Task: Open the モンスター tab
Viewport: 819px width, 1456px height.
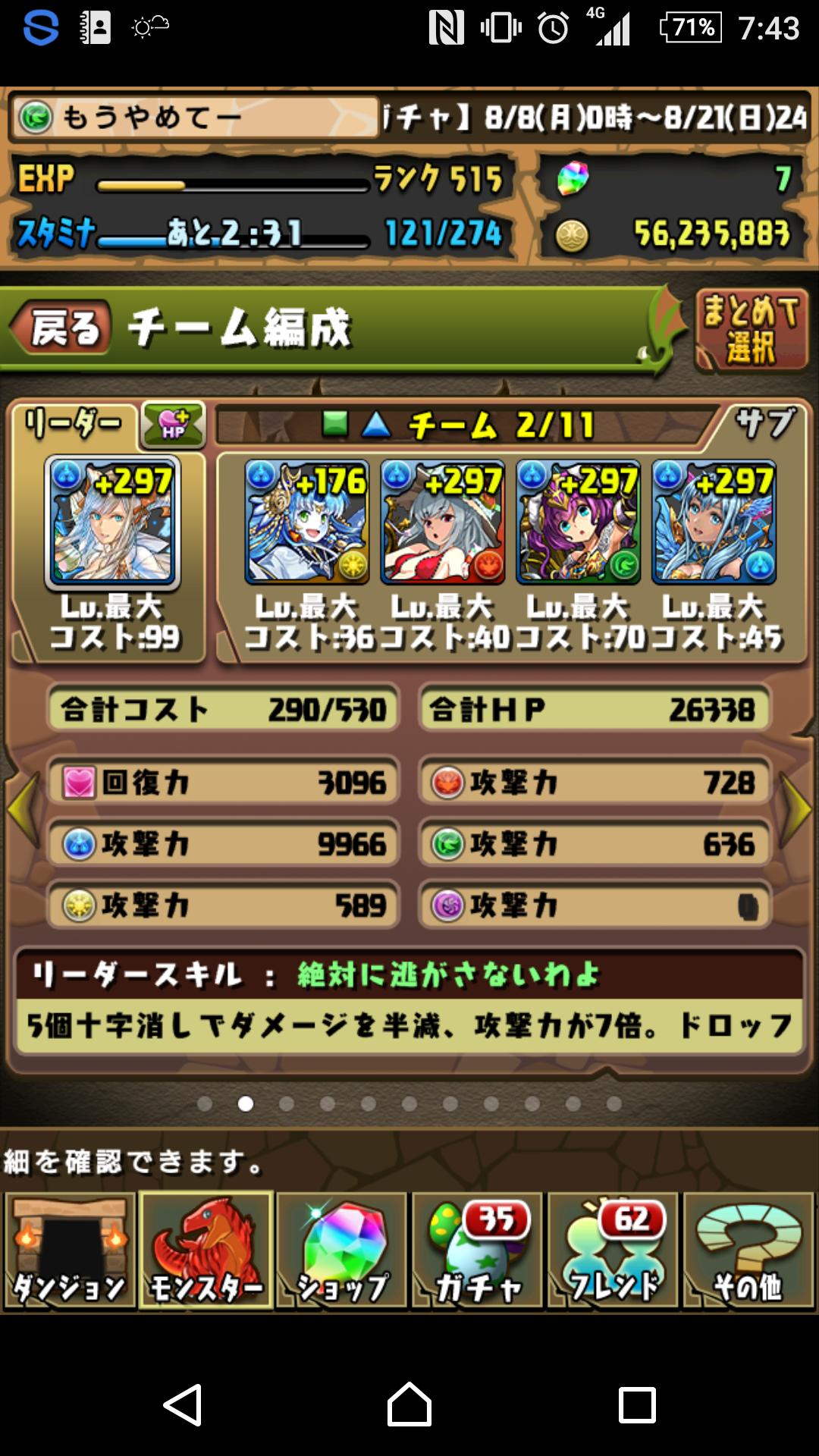Action: pos(206,1250)
